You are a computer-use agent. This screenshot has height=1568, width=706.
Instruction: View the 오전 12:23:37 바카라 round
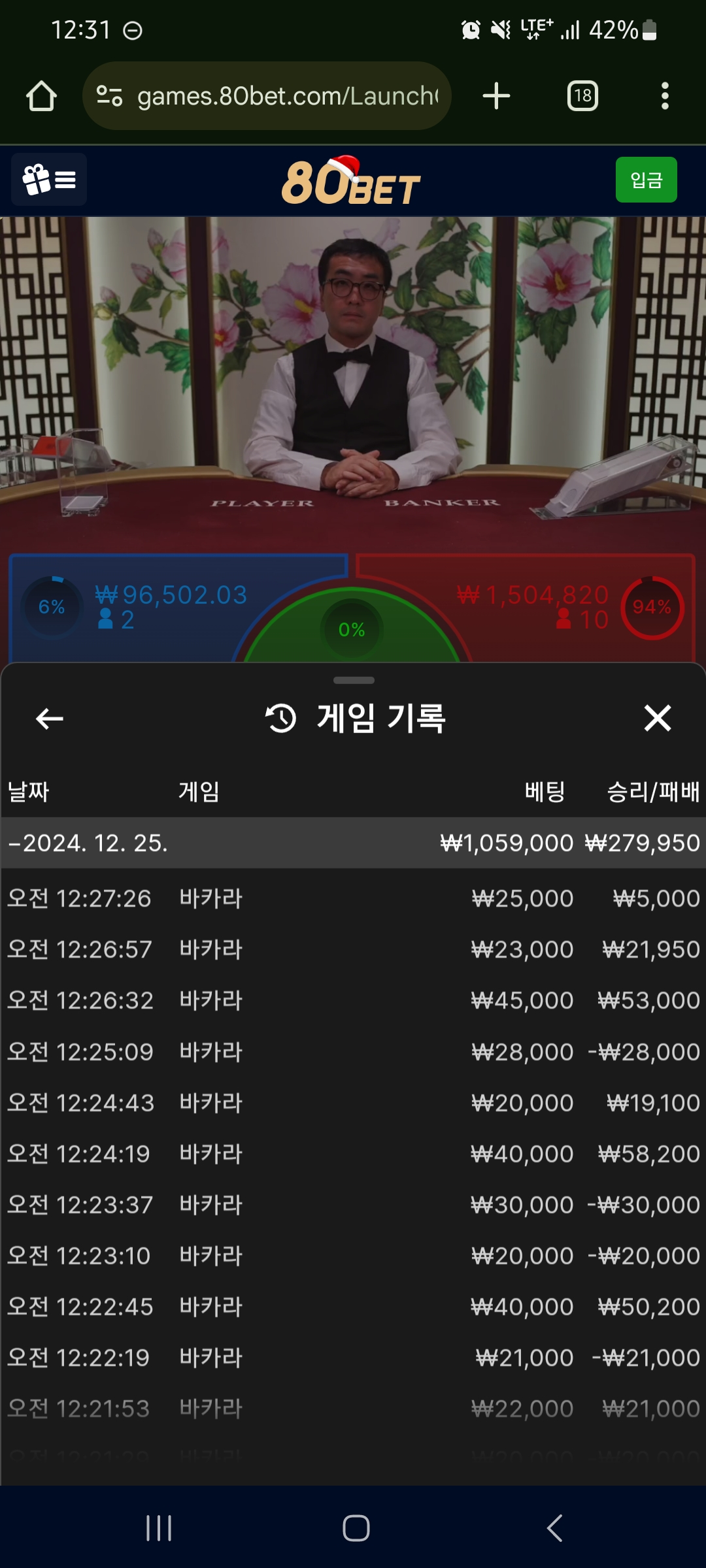[x=353, y=1205]
